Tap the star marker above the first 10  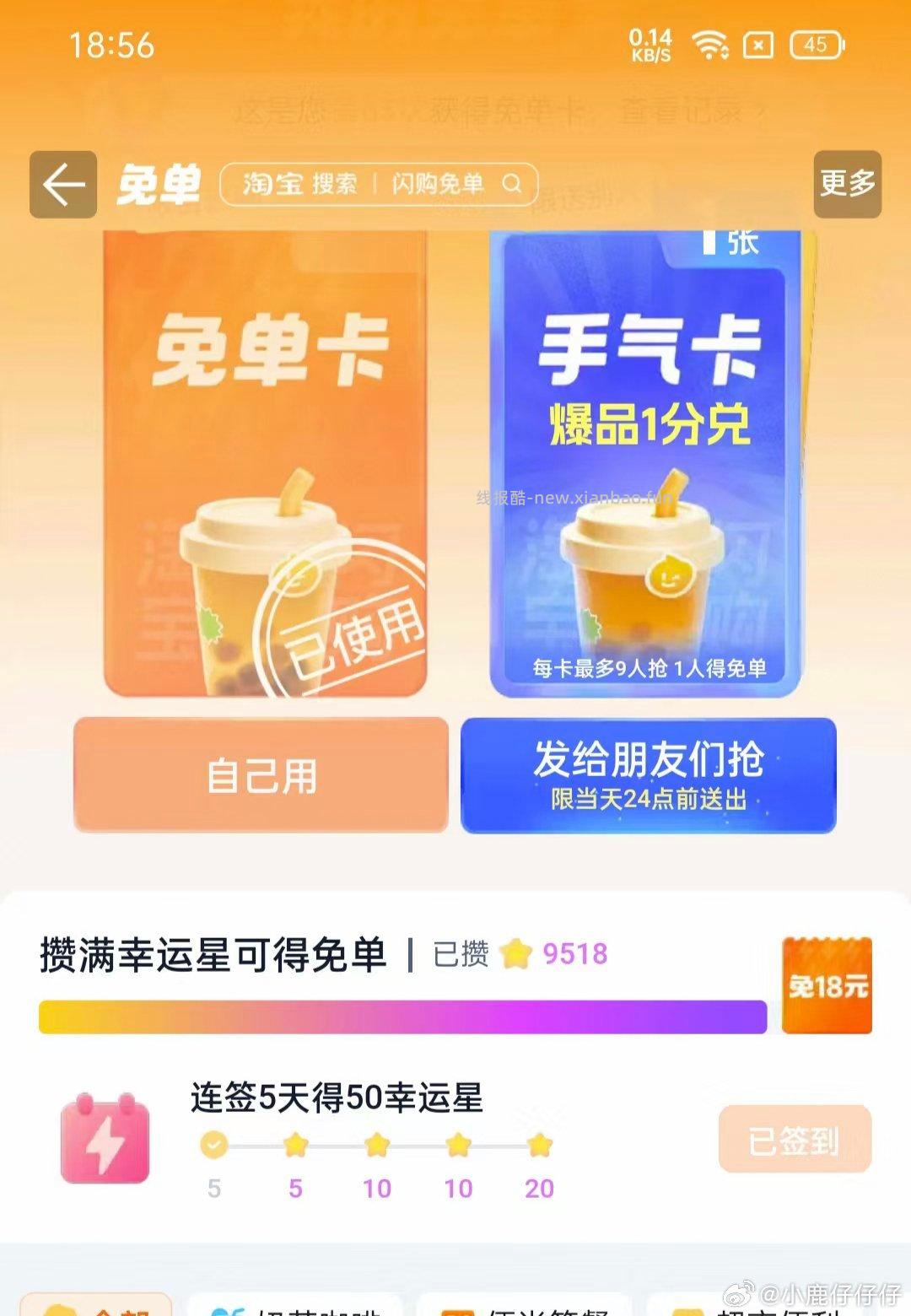(375, 1145)
